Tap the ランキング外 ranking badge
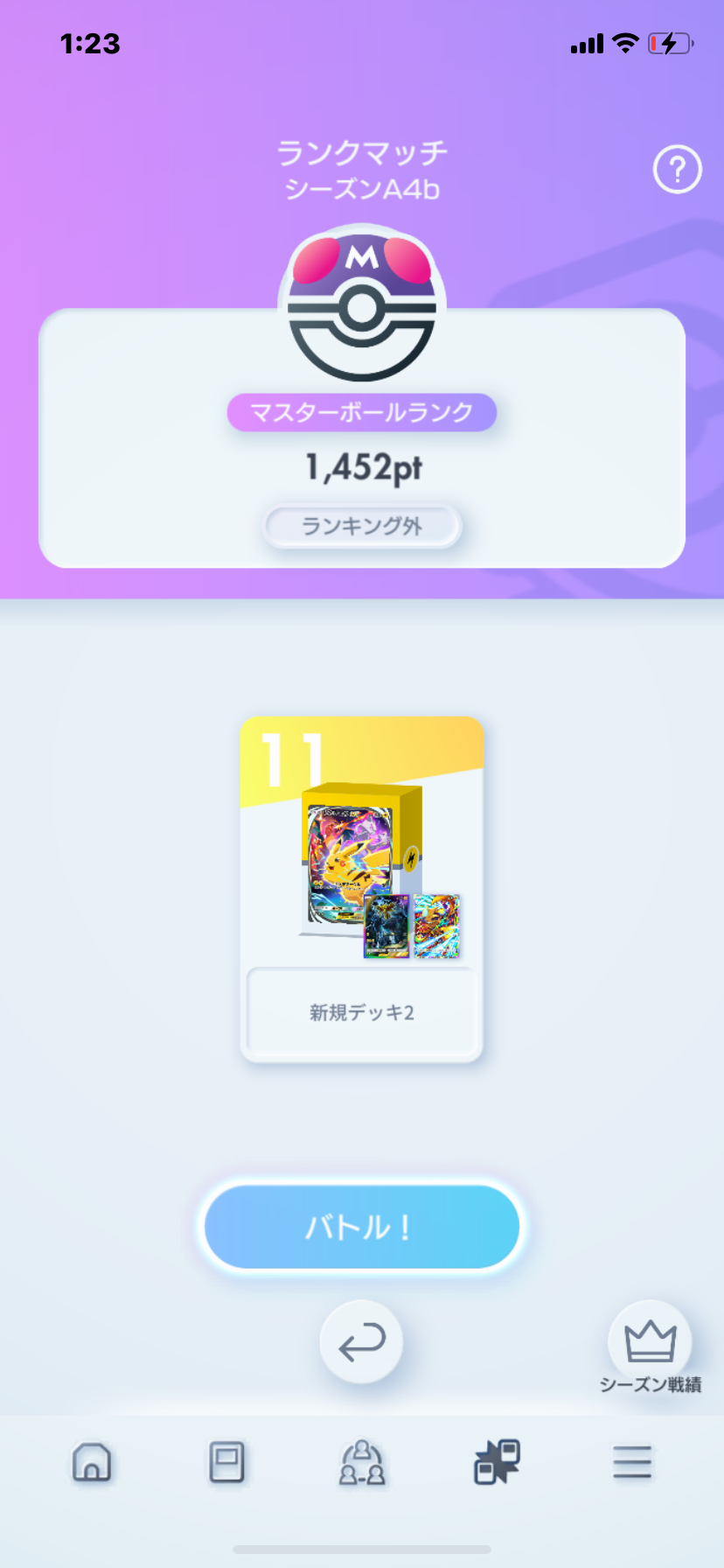 coord(361,526)
